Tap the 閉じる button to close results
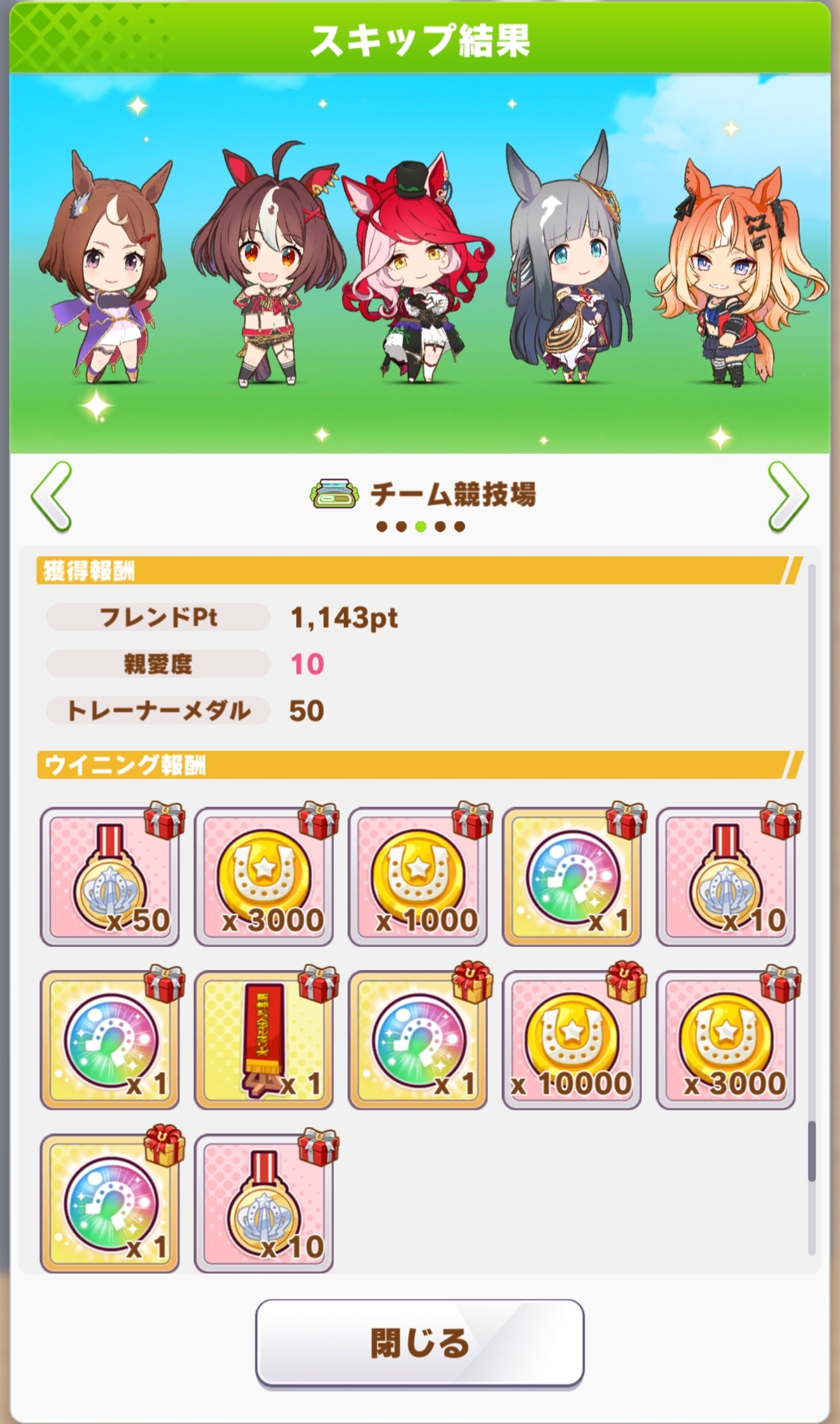This screenshot has height=1424, width=840. point(419,1342)
